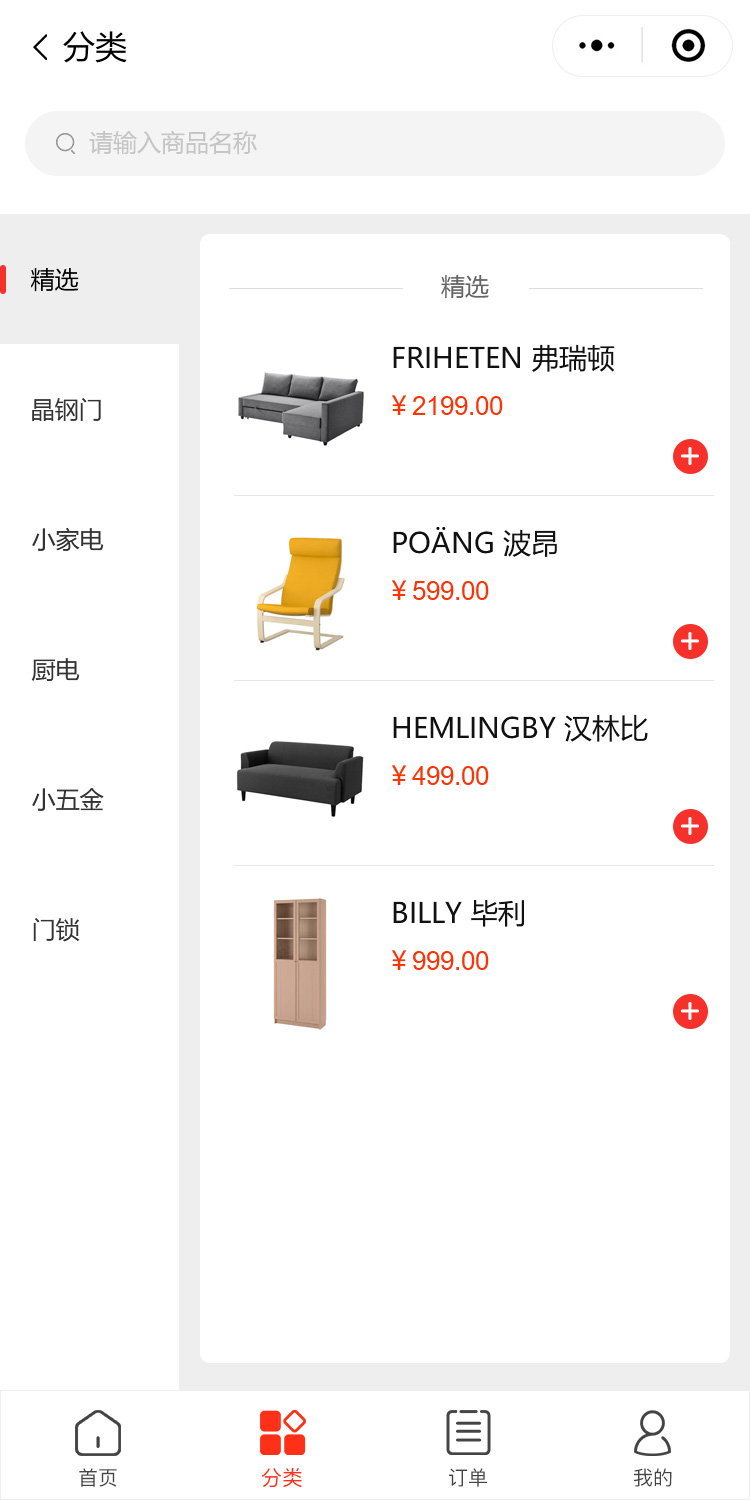Add POÄNG 波昂 to the cart
This screenshot has height=1500, width=750.
[690, 642]
